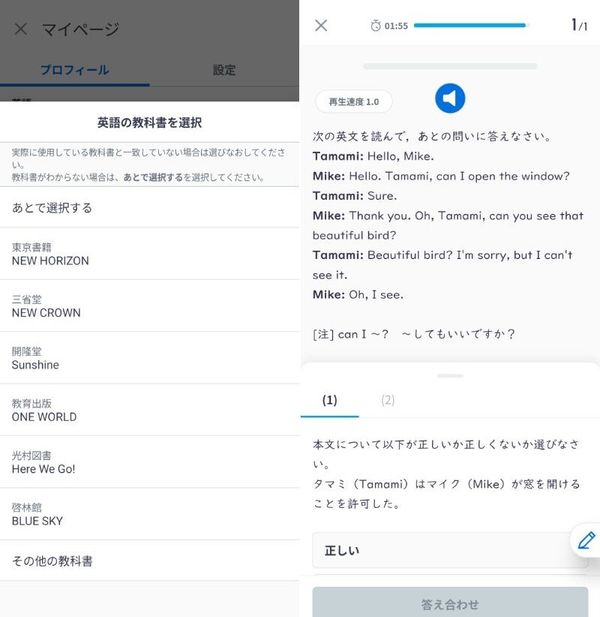Viewport: 600px width, 617px height.
Task: Switch to question (1) tab
Action: coord(330,400)
